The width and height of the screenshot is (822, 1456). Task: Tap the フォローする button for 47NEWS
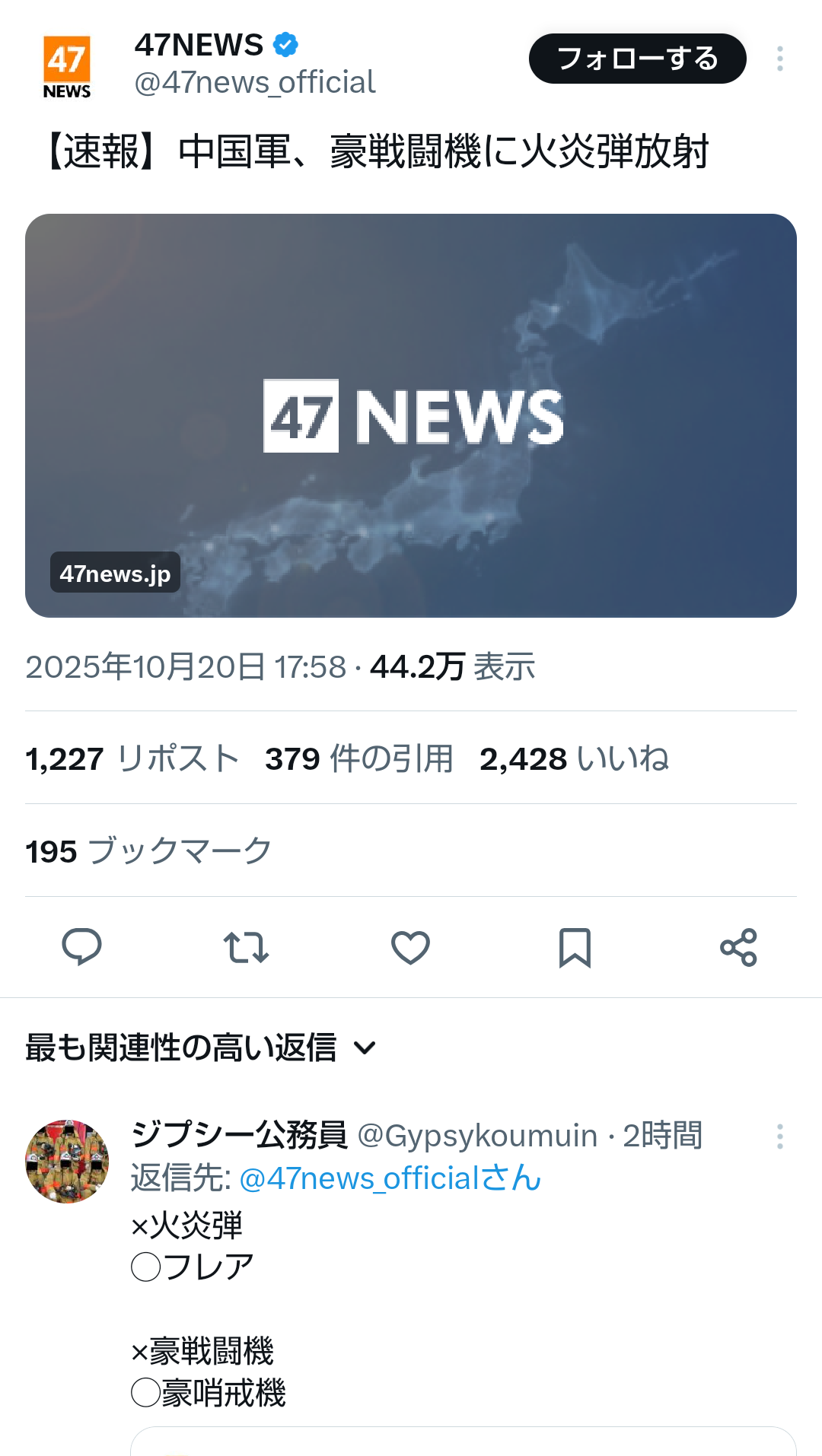click(637, 59)
